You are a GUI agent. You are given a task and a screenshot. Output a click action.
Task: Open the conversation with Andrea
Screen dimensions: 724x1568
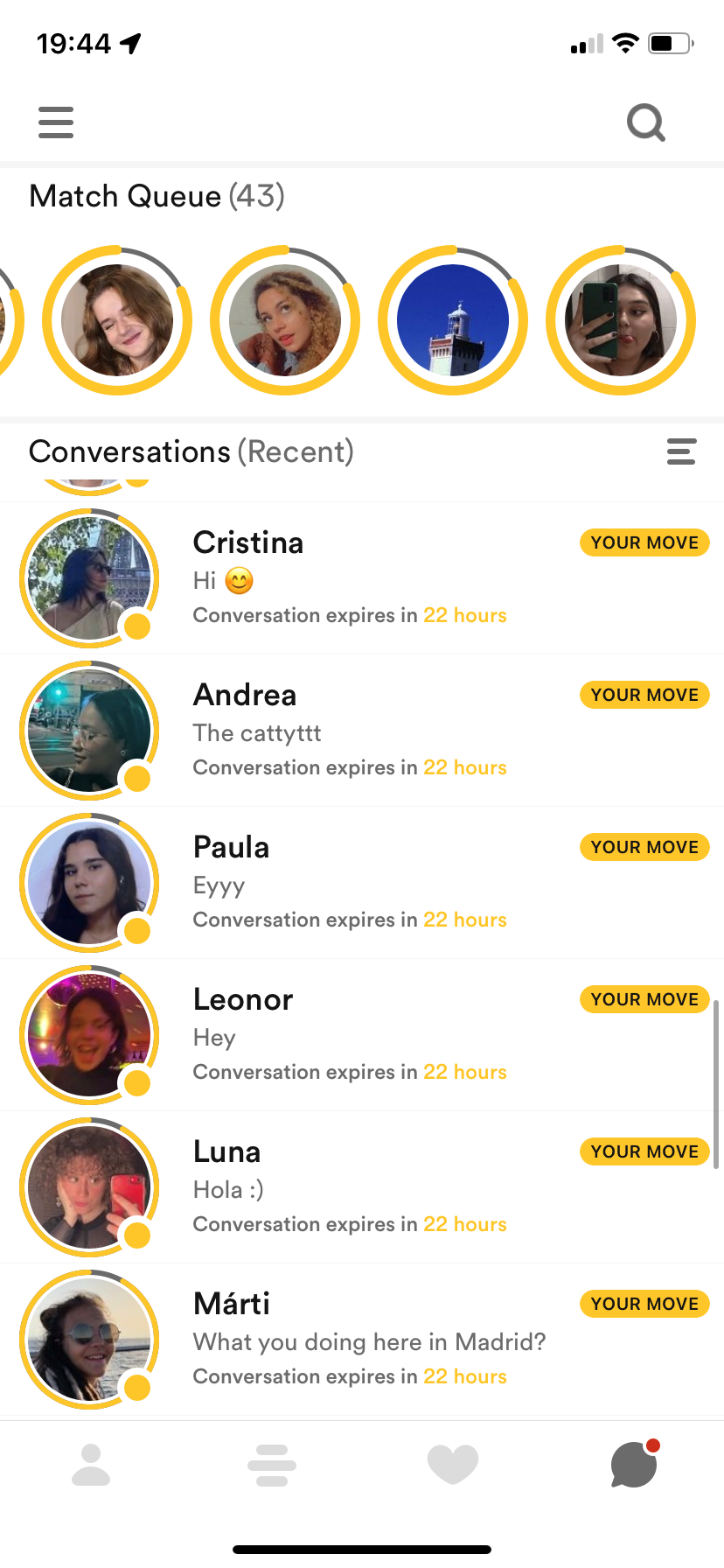tap(362, 731)
